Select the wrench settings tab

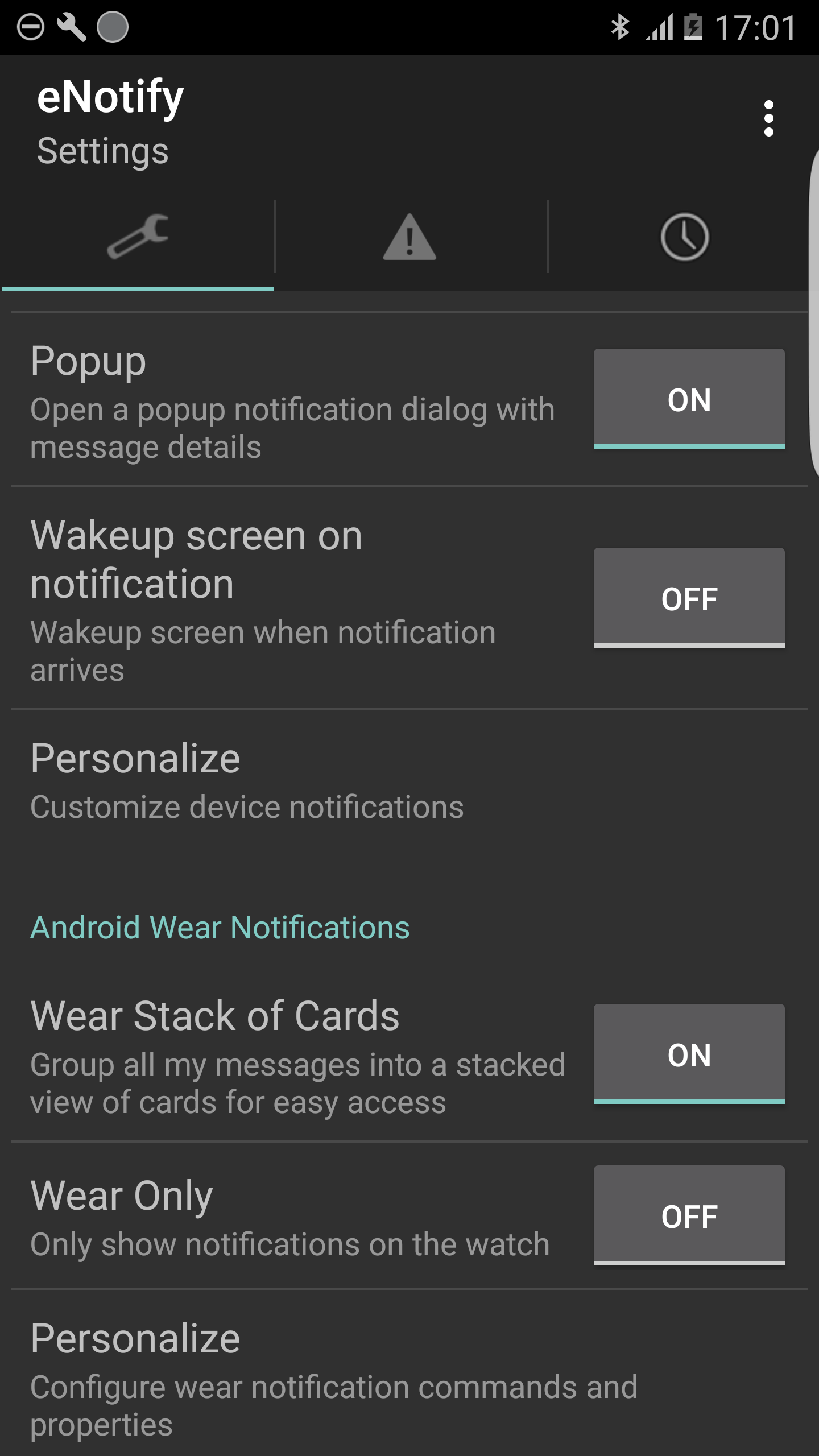tap(138, 237)
